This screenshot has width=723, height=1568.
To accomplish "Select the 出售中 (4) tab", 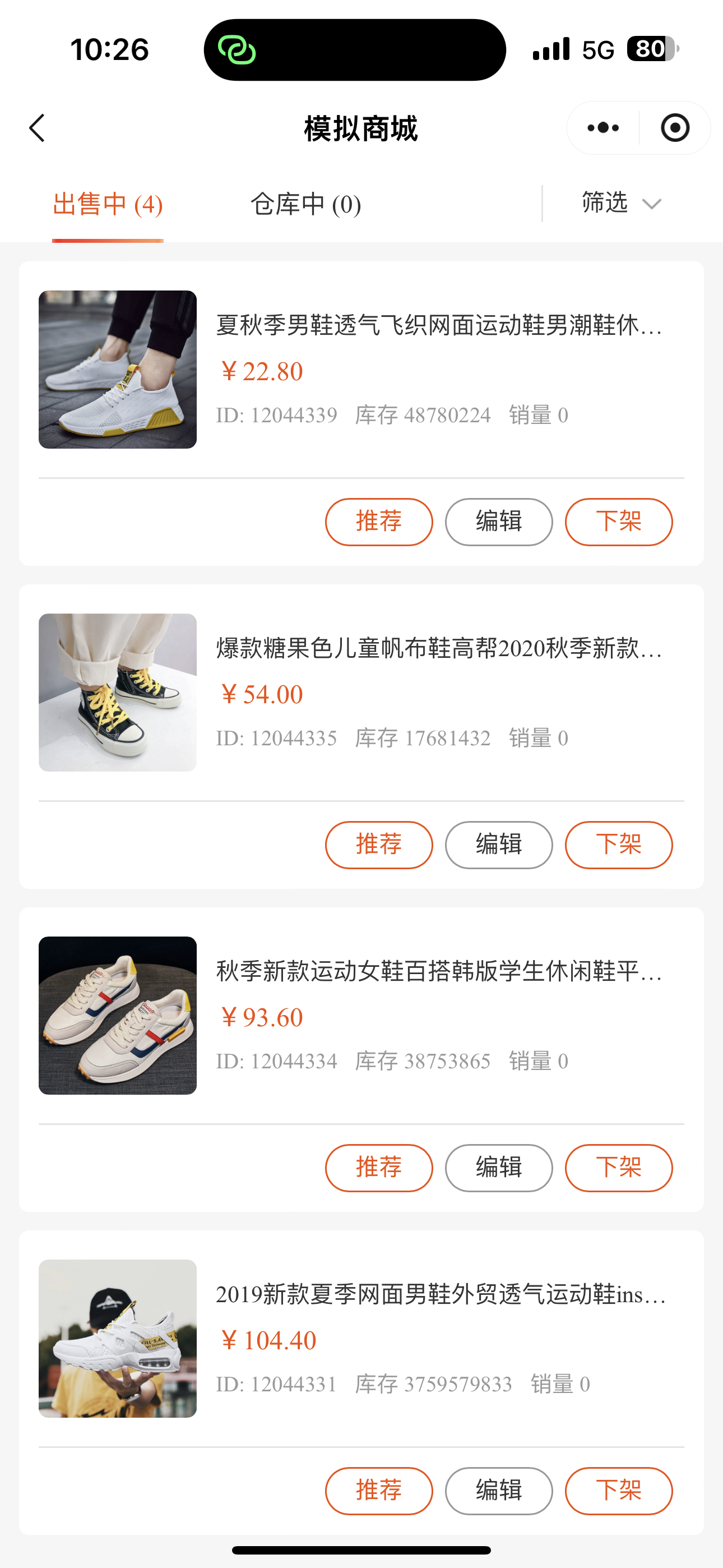I will point(108,205).
